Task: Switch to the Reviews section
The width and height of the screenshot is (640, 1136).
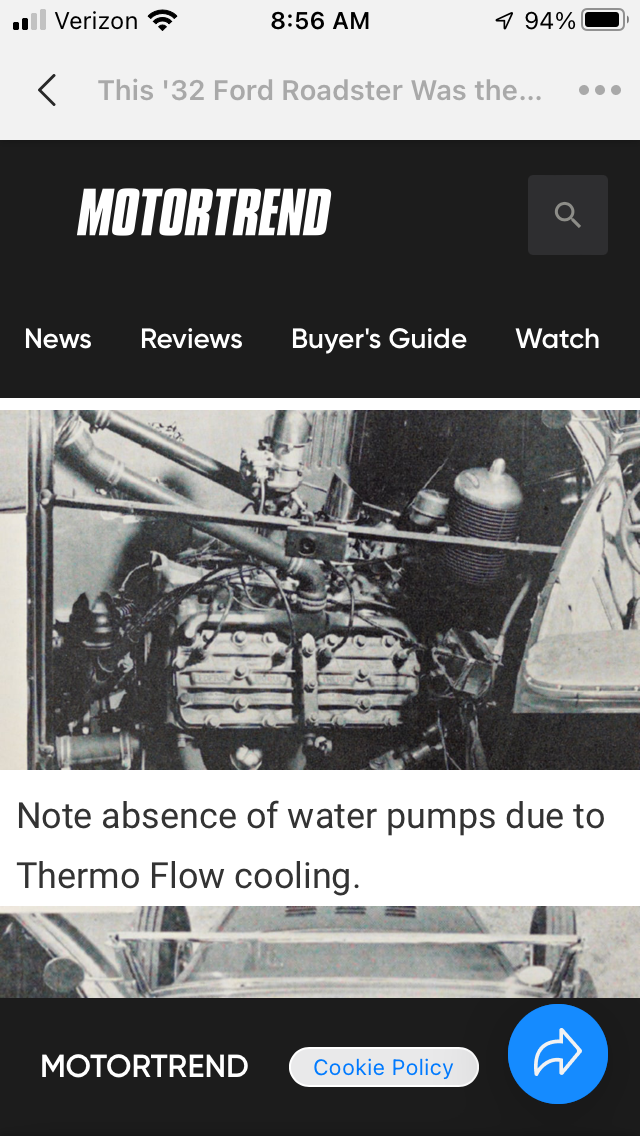Action: pyautogui.click(x=191, y=339)
